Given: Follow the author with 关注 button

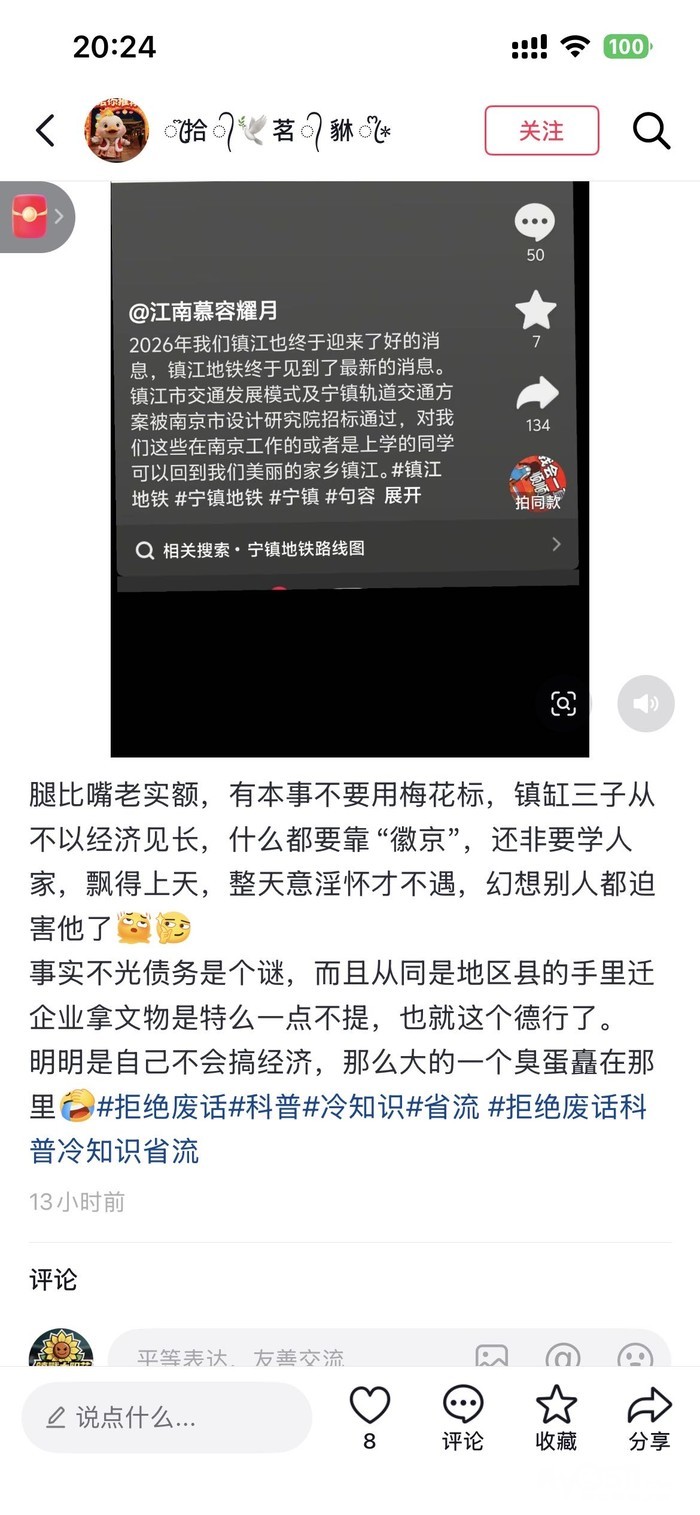Looking at the screenshot, I should (x=541, y=131).
